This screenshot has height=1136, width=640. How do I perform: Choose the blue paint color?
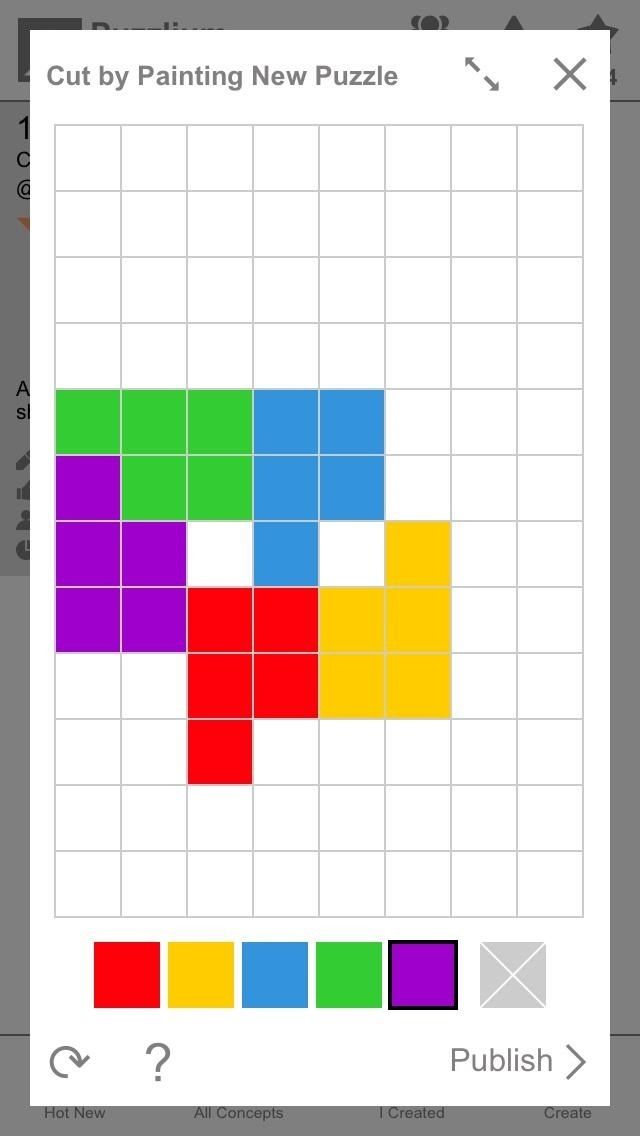(x=275, y=975)
